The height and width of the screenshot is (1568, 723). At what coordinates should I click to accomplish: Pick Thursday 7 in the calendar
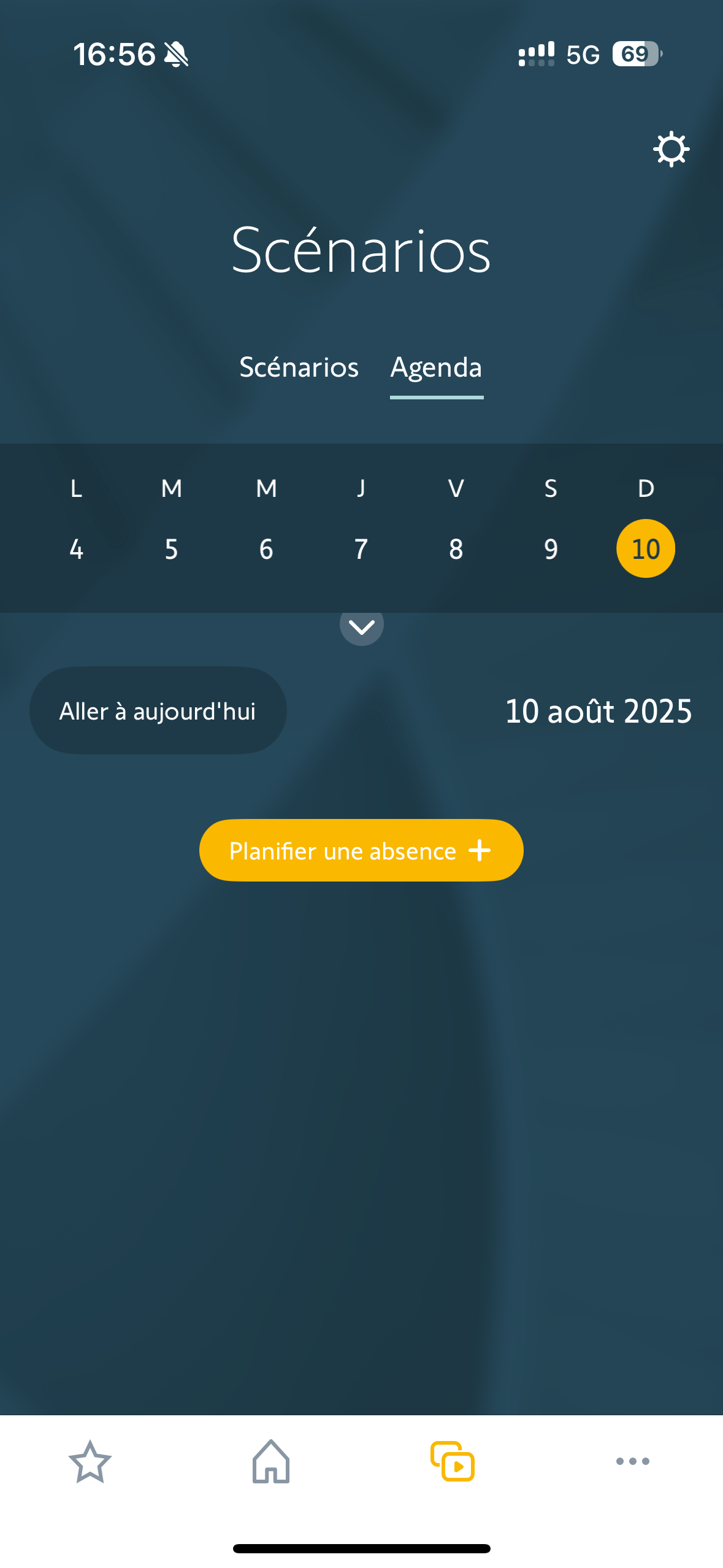pos(361,549)
